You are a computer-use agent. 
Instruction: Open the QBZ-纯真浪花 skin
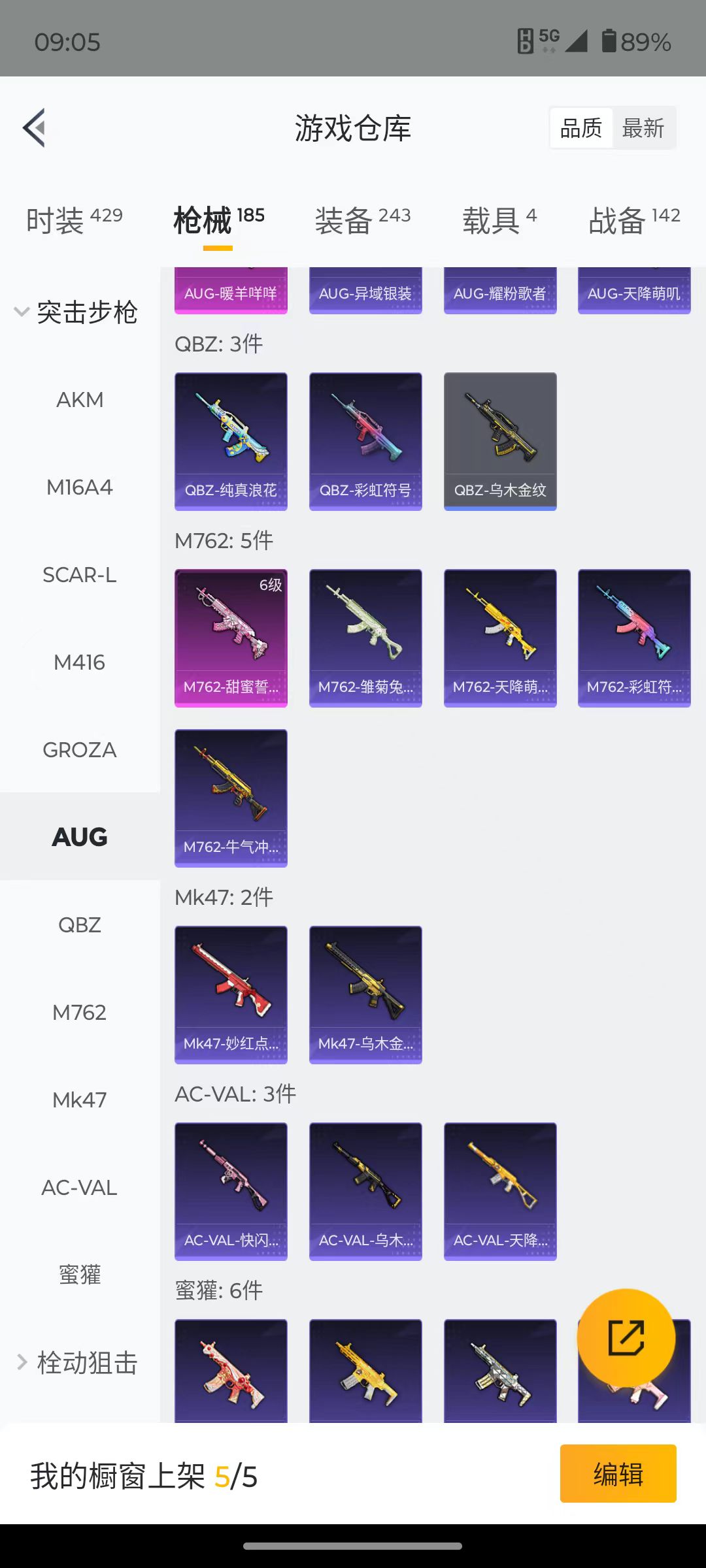[231, 441]
